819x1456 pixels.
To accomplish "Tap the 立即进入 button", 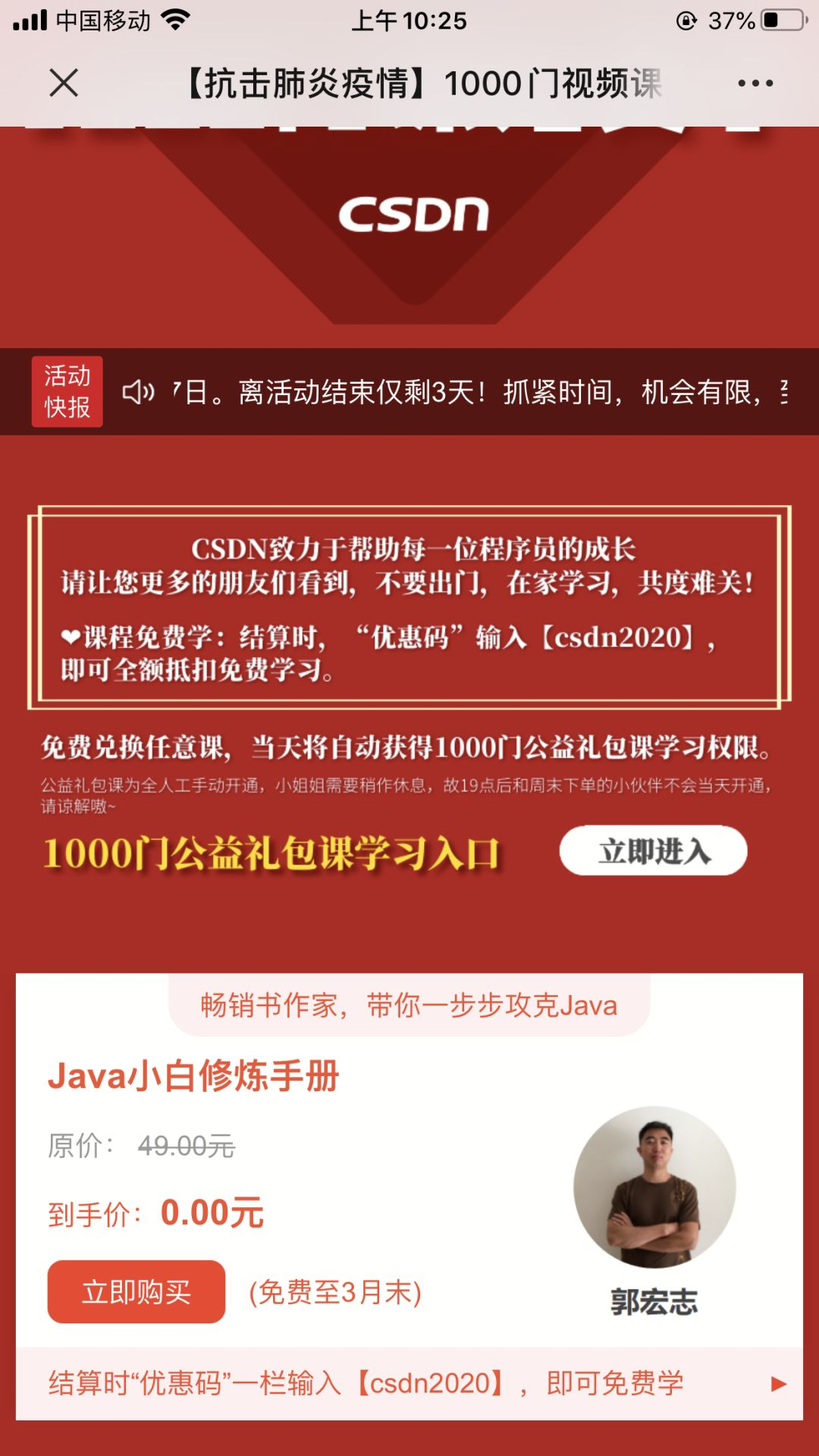I will pyautogui.click(x=653, y=851).
